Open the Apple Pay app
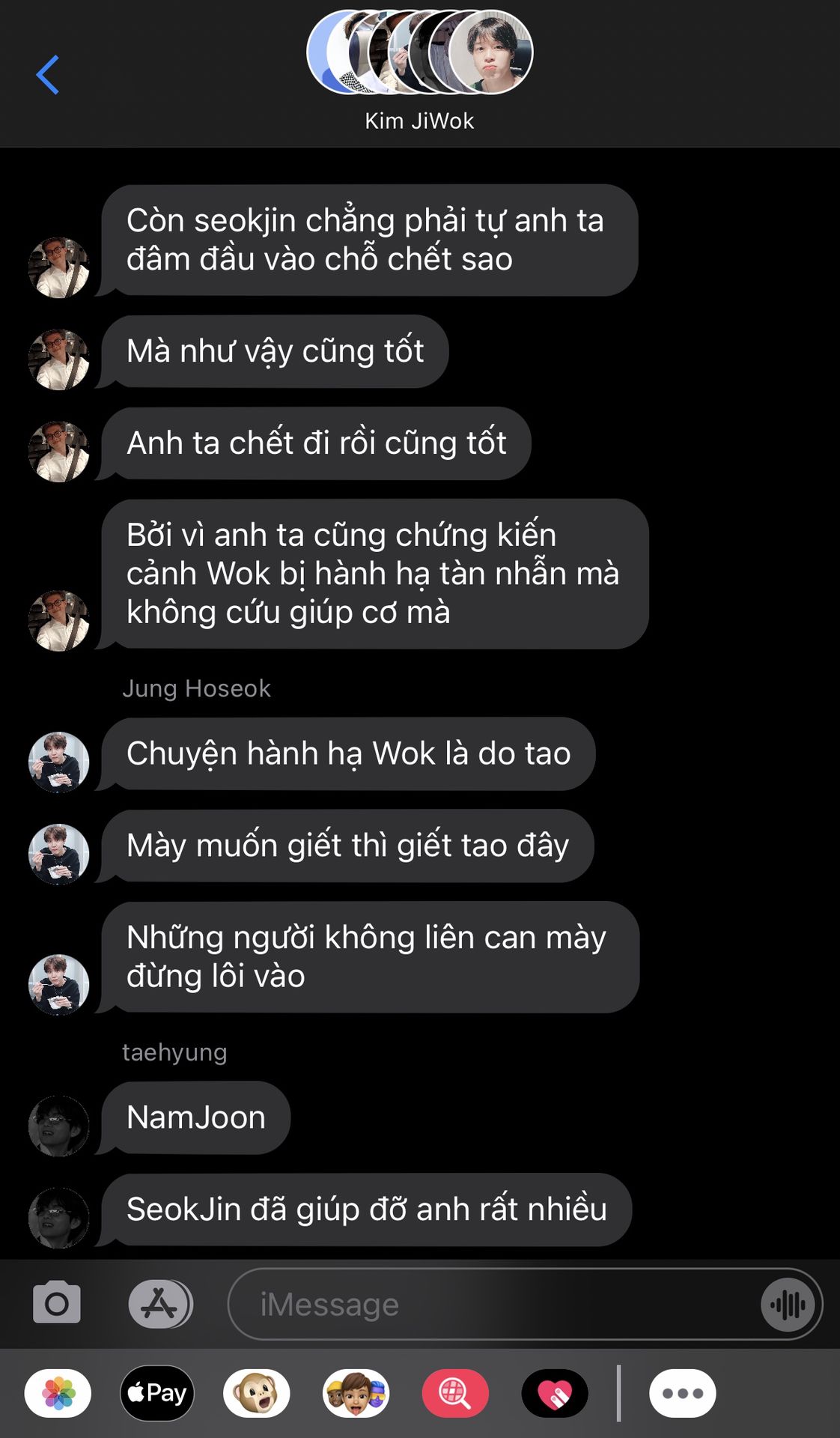This screenshot has height=1438, width=840. [157, 1393]
